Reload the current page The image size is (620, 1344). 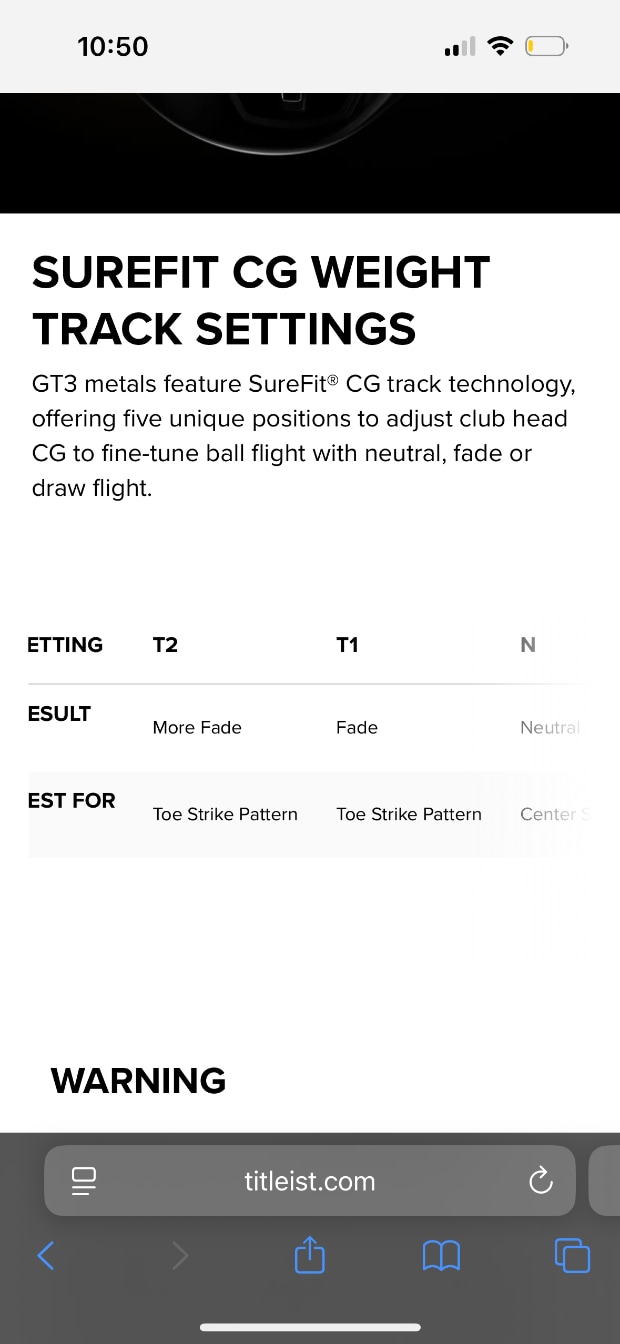tap(540, 1181)
